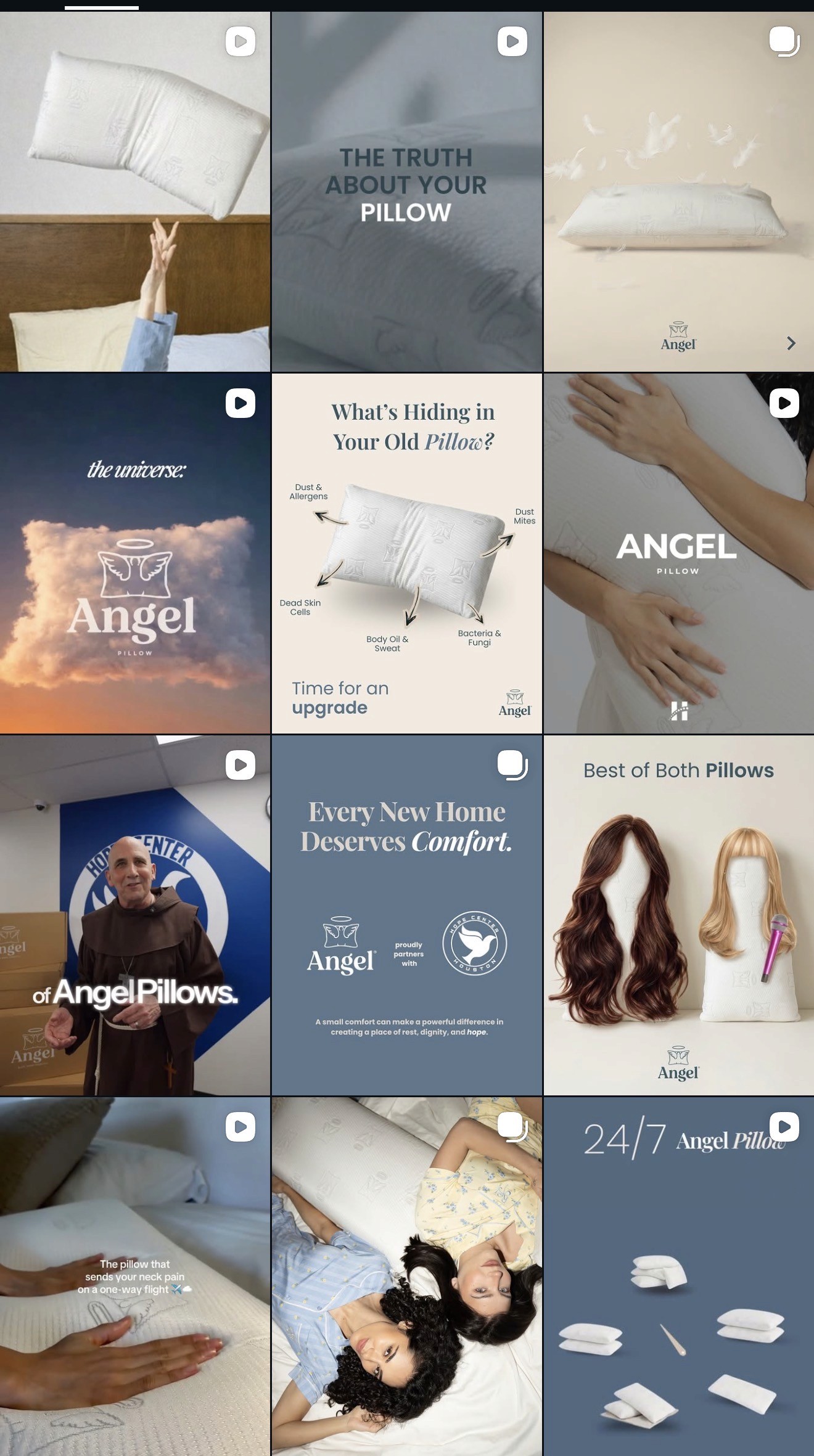The width and height of the screenshot is (814, 1456).
Task: Open 'the universe:' cloud Angel reel
Action: (135, 553)
